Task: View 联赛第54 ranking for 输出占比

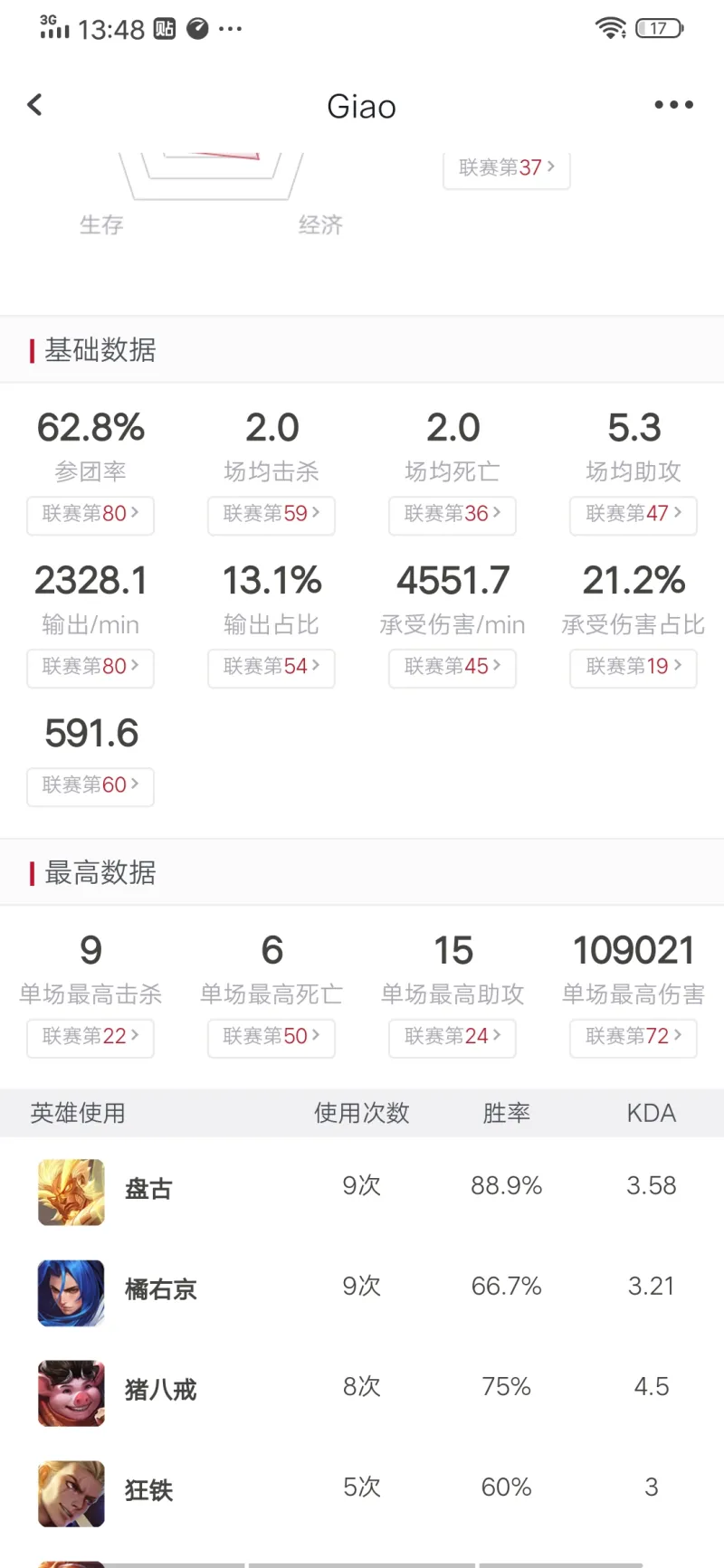Action: pyautogui.click(x=271, y=667)
